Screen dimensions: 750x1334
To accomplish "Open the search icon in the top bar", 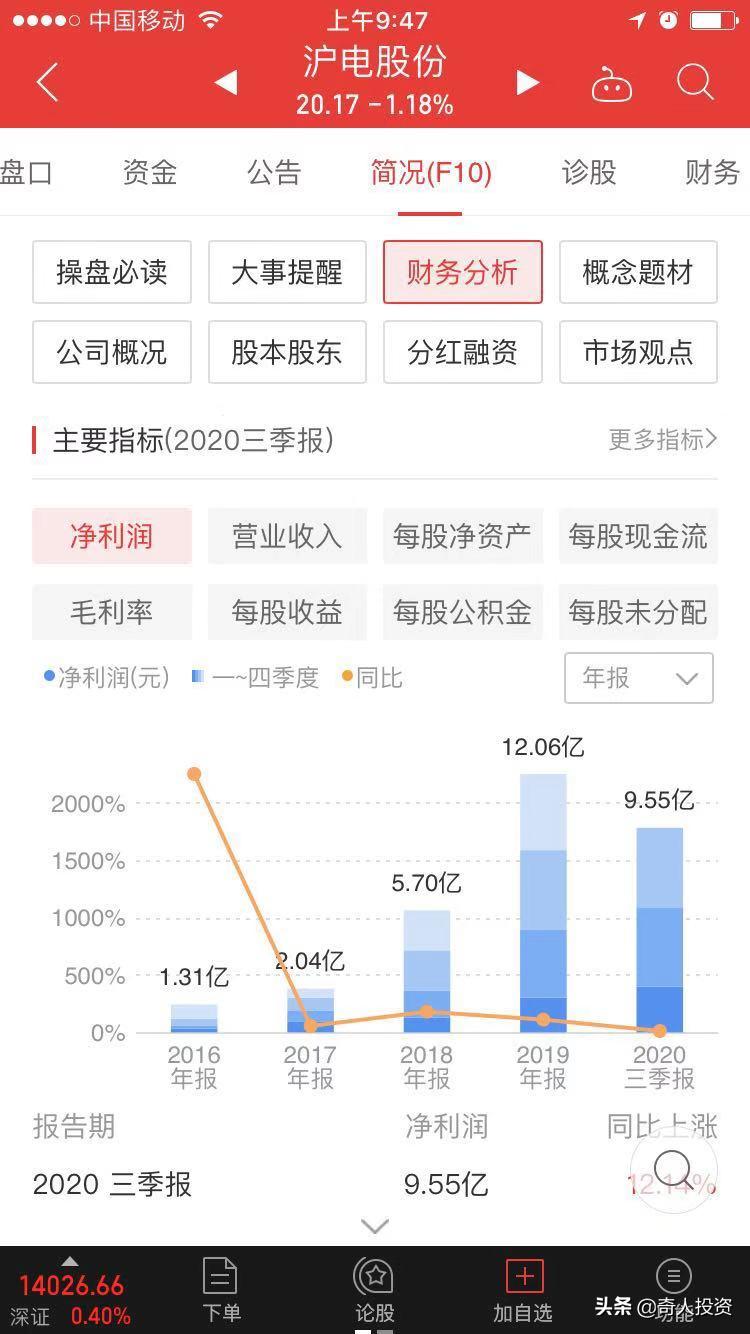I will (694, 84).
